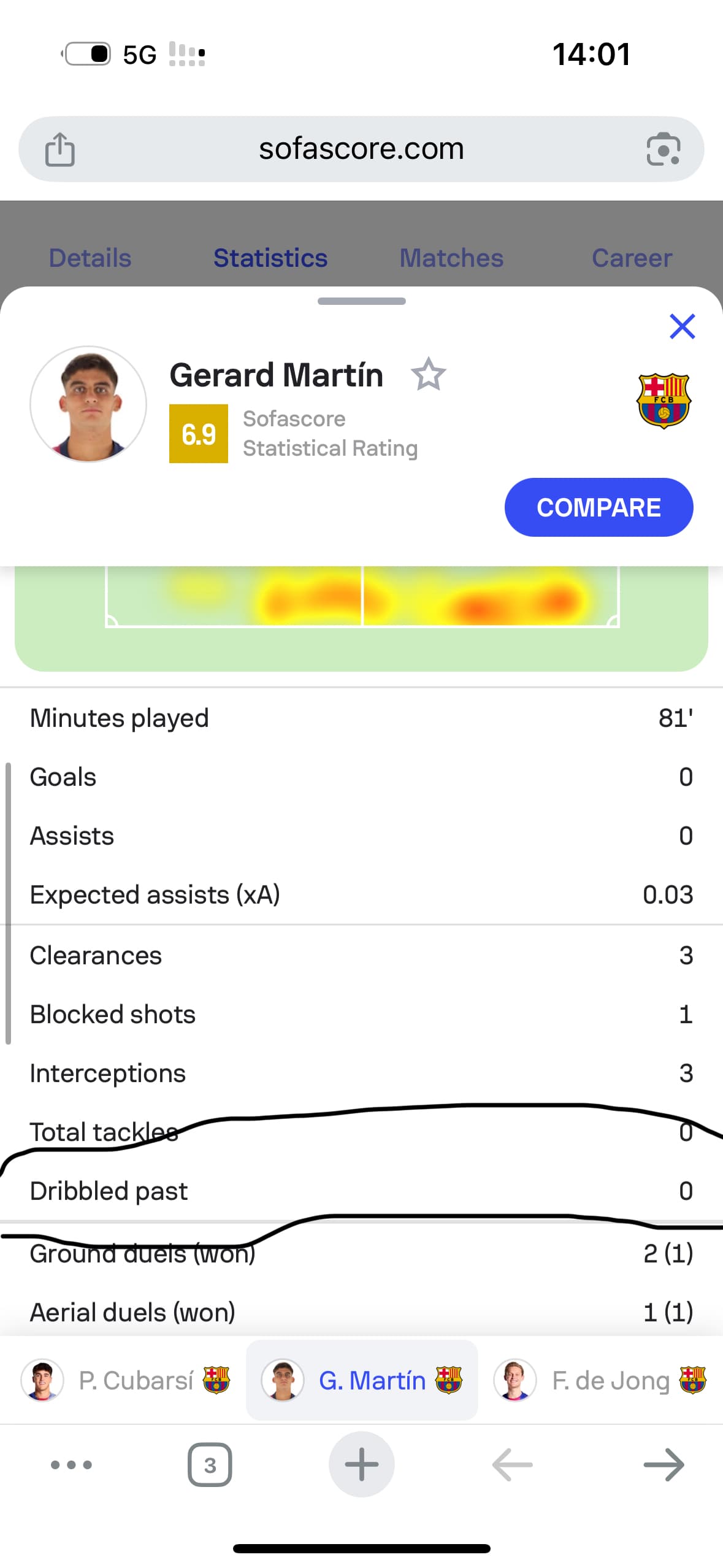Tap the sofascore.com address bar
Image resolution: width=723 pixels, height=1568 pixels.
click(361, 149)
